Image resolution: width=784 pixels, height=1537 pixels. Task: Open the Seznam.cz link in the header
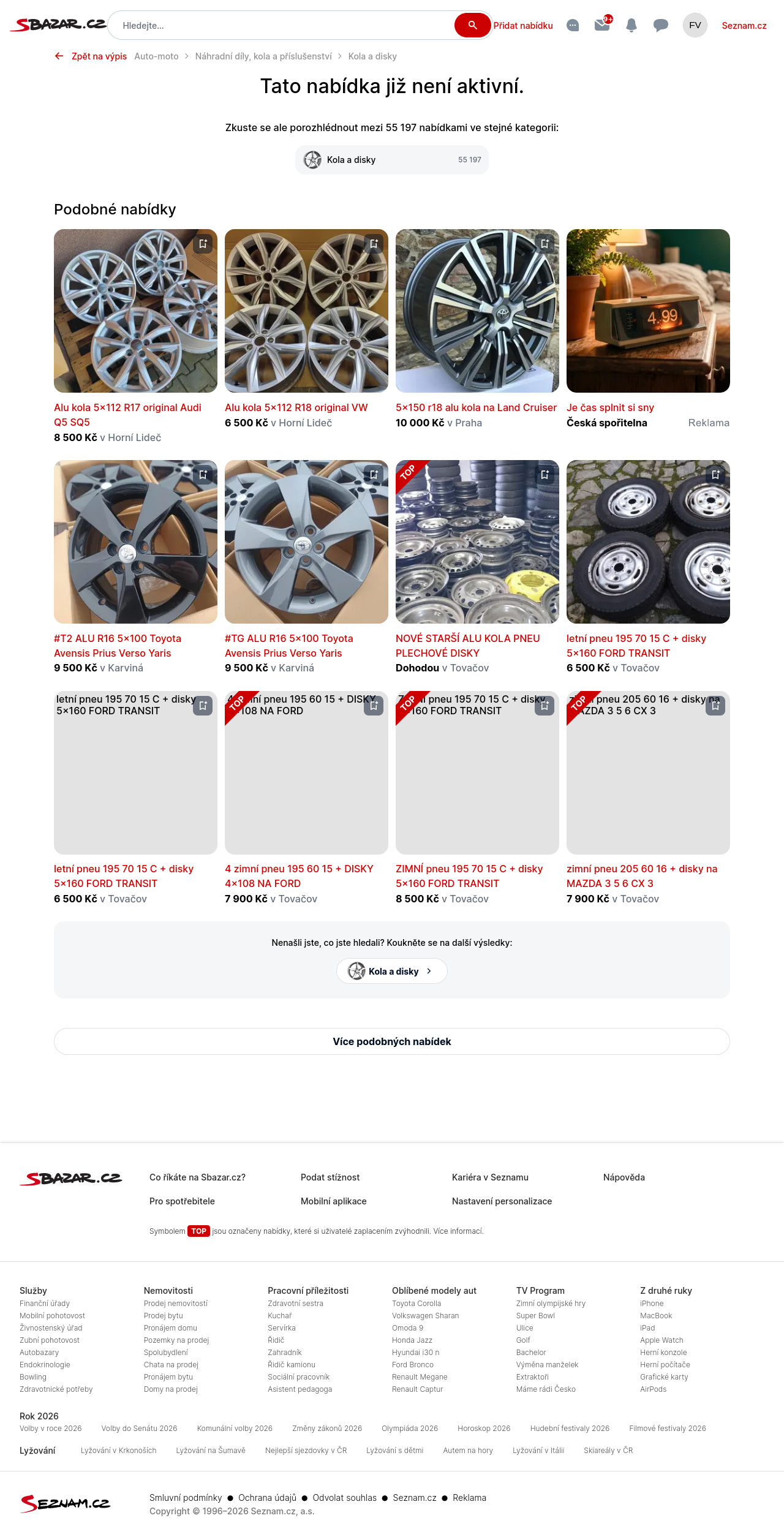(x=744, y=26)
